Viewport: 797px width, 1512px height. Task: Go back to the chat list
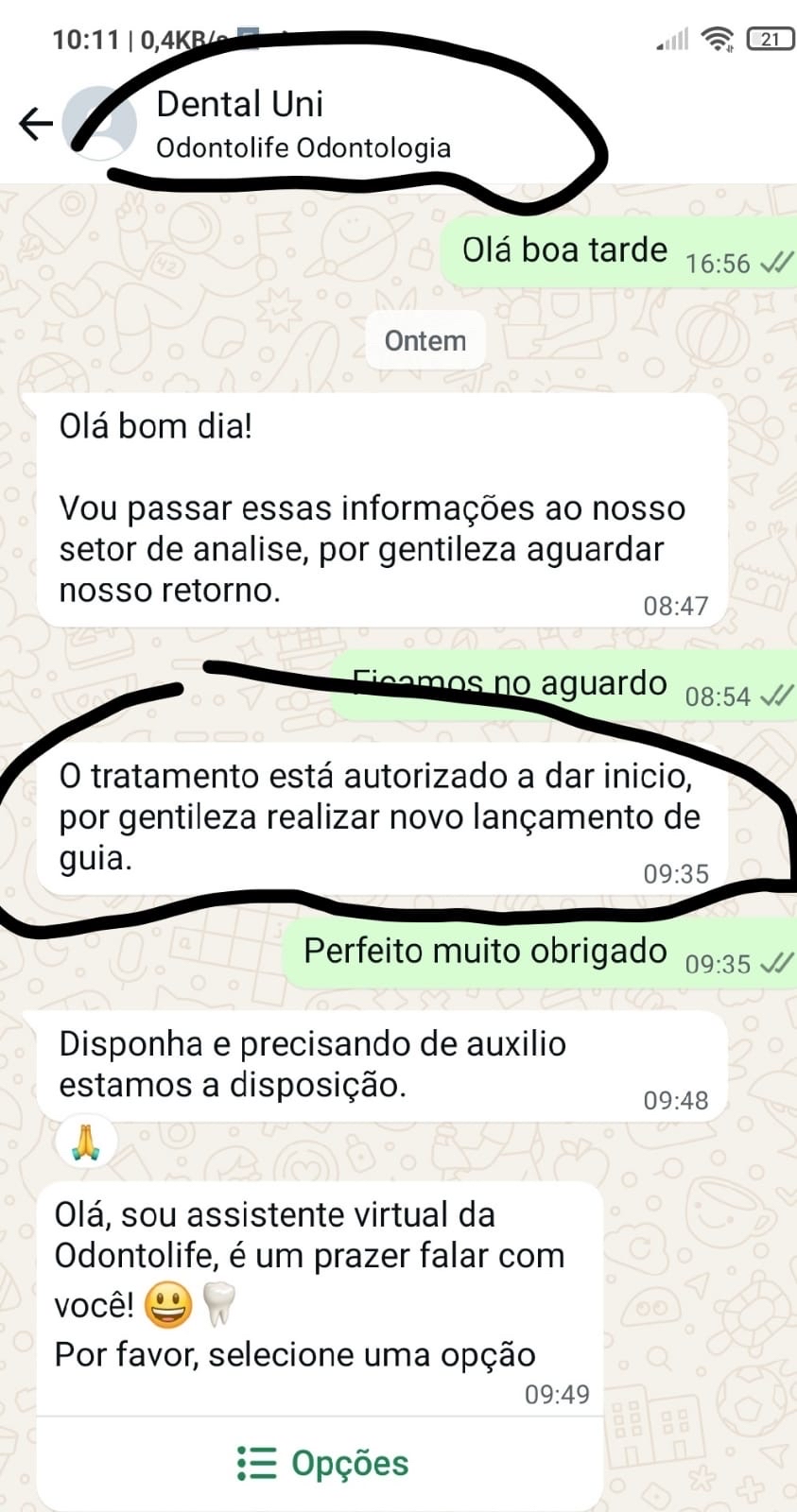click(x=35, y=124)
